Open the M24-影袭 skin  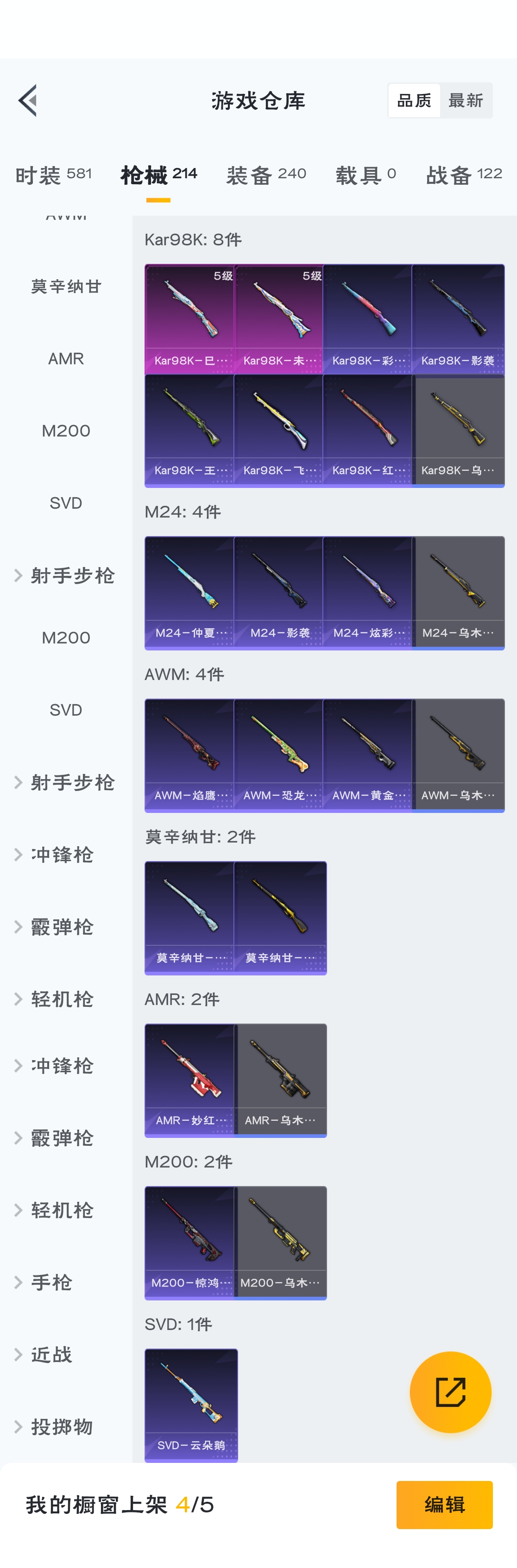[x=279, y=592]
